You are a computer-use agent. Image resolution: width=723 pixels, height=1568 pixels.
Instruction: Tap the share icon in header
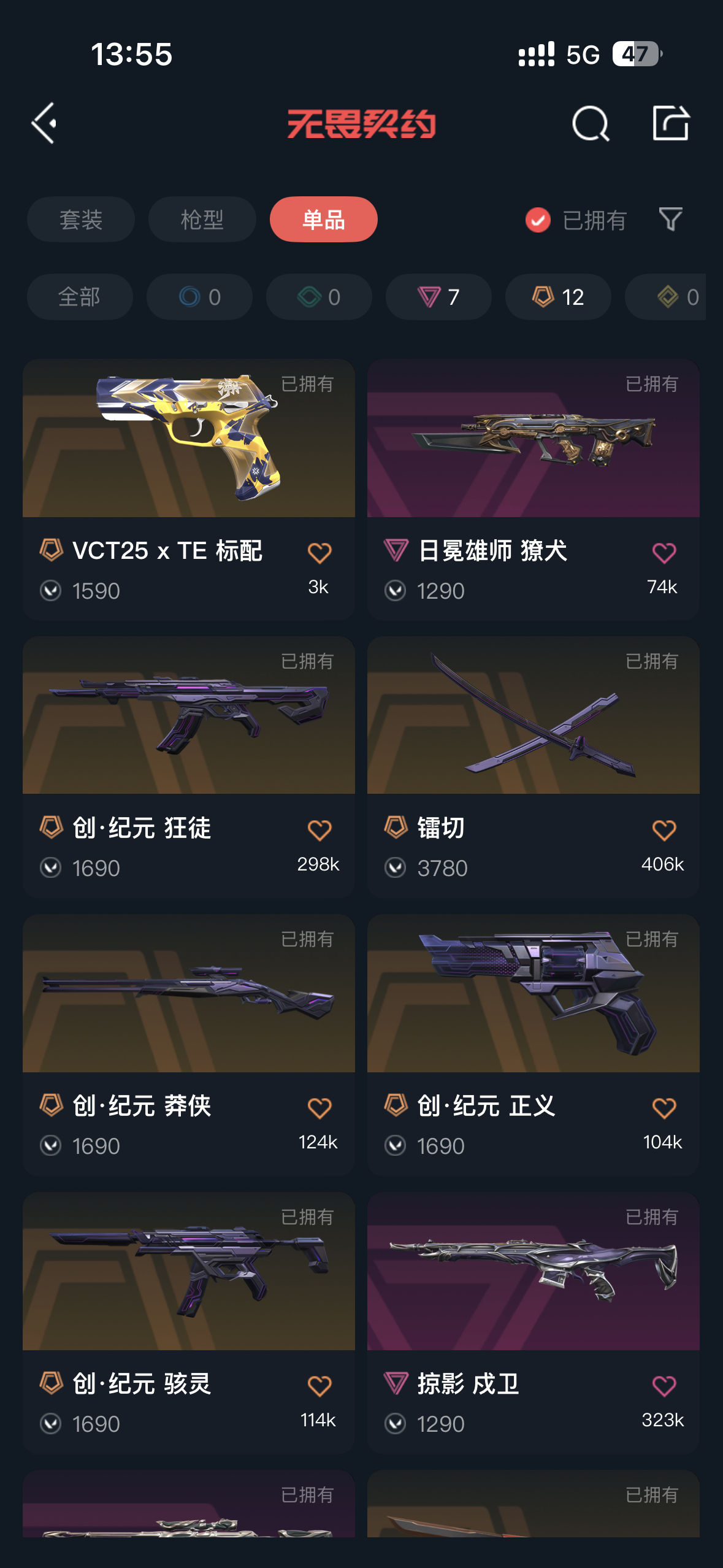pyautogui.click(x=670, y=123)
